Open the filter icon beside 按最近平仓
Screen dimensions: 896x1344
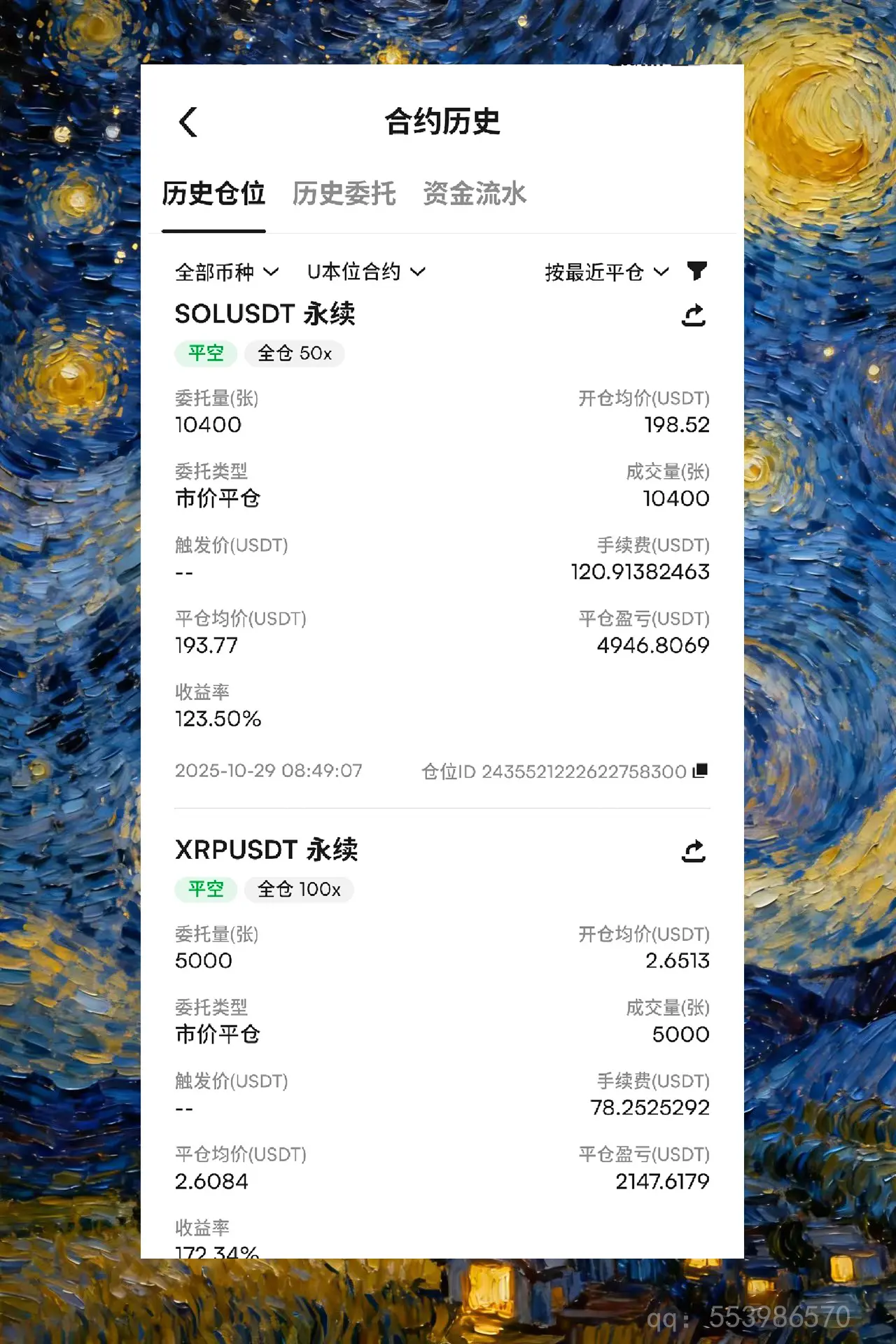(x=695, y=272)
